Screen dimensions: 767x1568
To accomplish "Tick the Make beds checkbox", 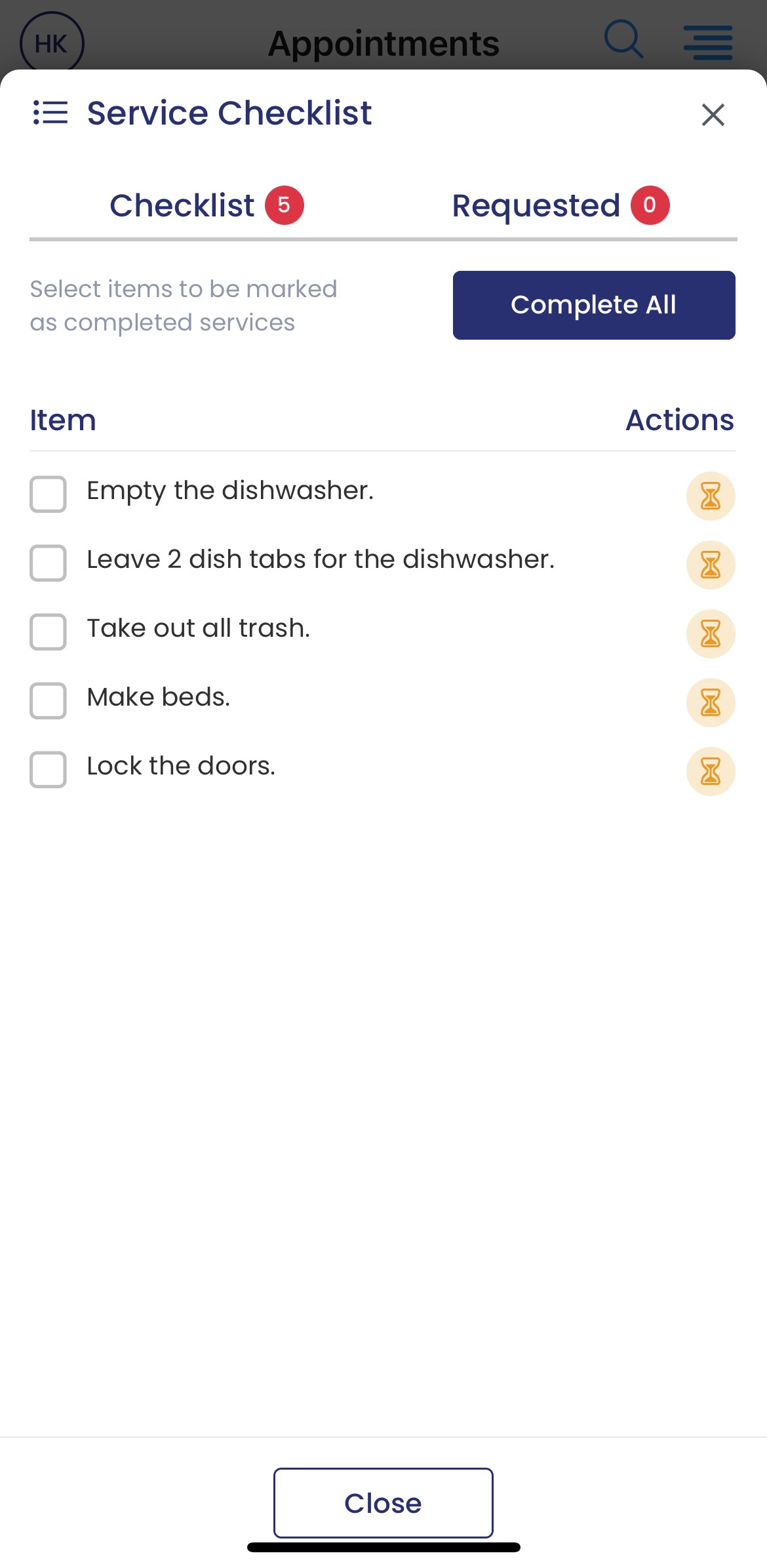I will coord(48,700).
